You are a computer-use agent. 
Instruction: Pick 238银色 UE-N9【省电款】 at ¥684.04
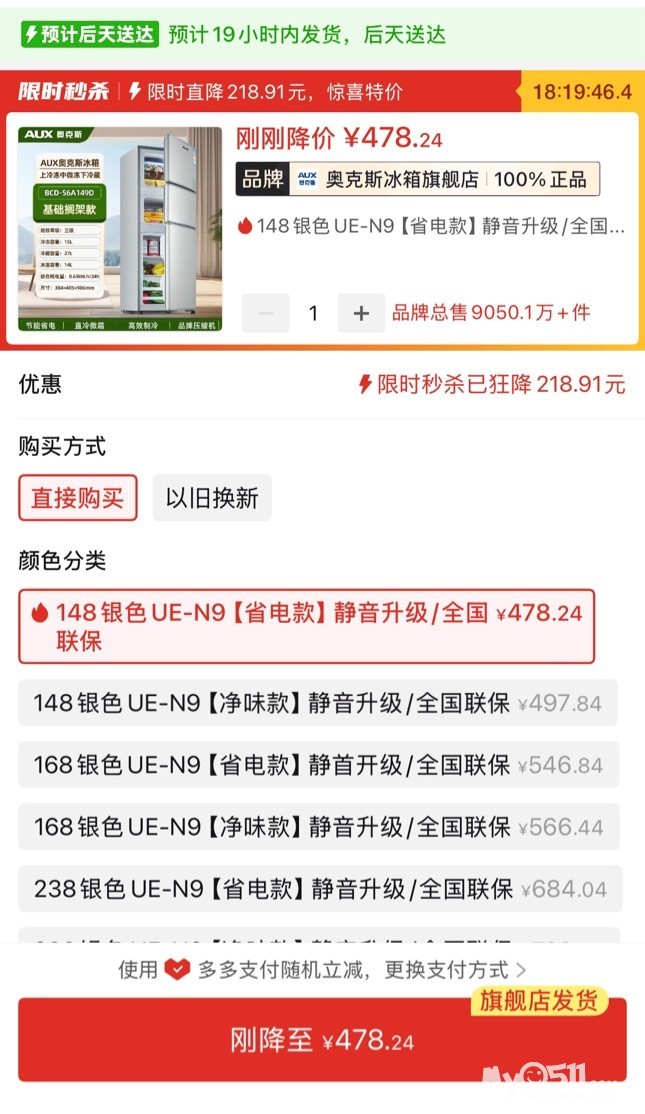point(319,888)
